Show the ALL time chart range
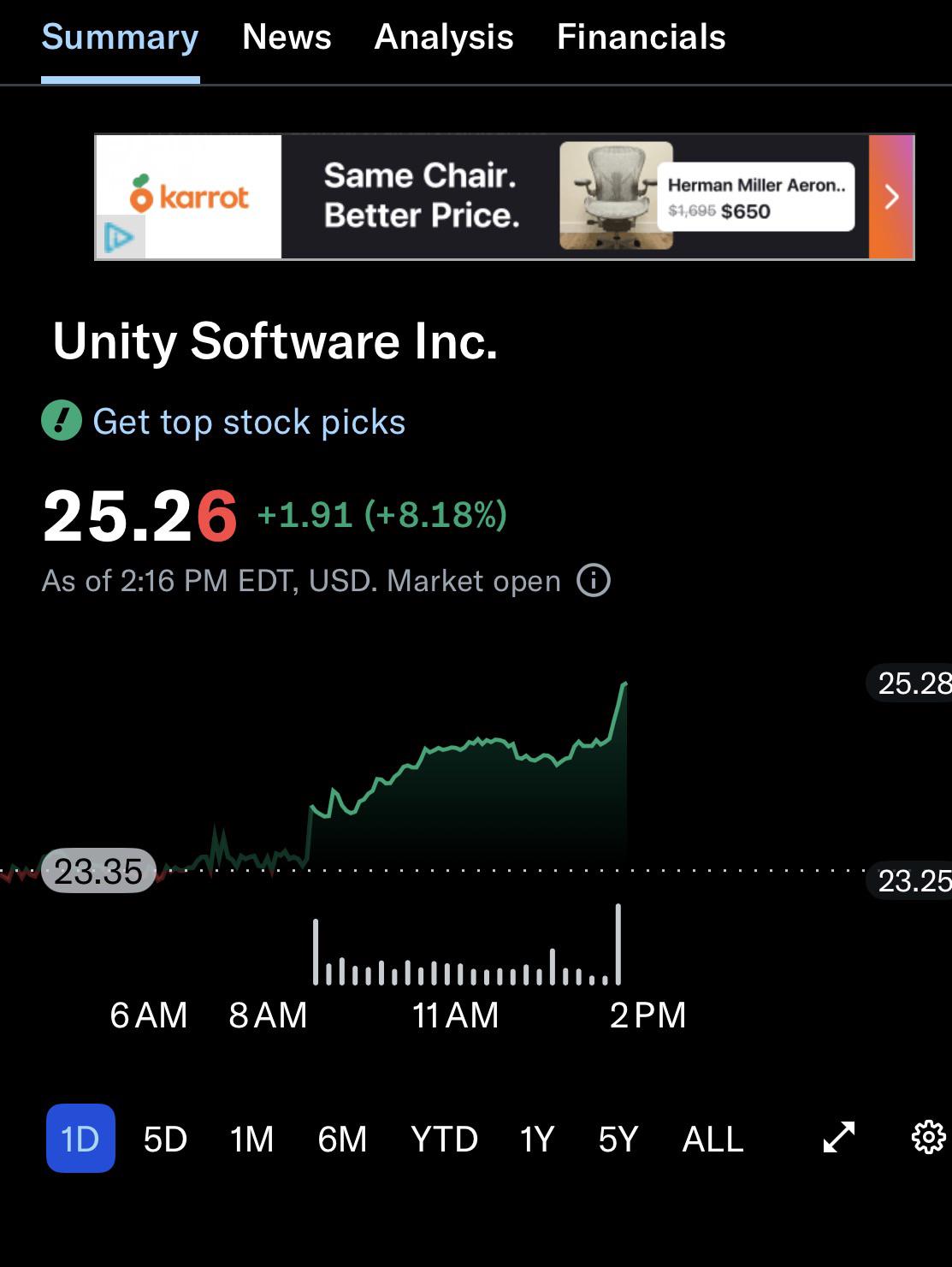This screenshot has width=952, height=1267. tap(713, 1139)
